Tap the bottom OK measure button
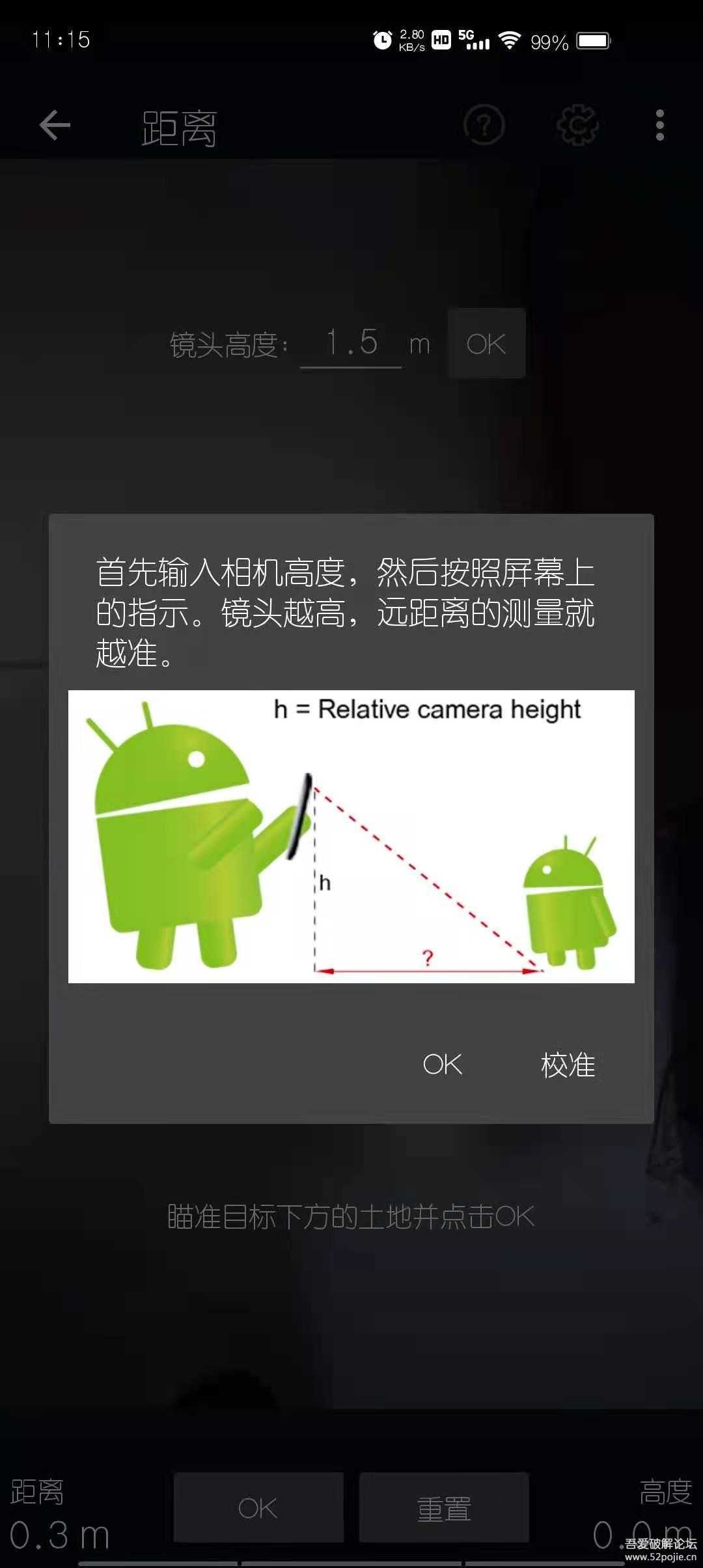The width and height of the screenshot is (703, 1568). [258, 1507]
